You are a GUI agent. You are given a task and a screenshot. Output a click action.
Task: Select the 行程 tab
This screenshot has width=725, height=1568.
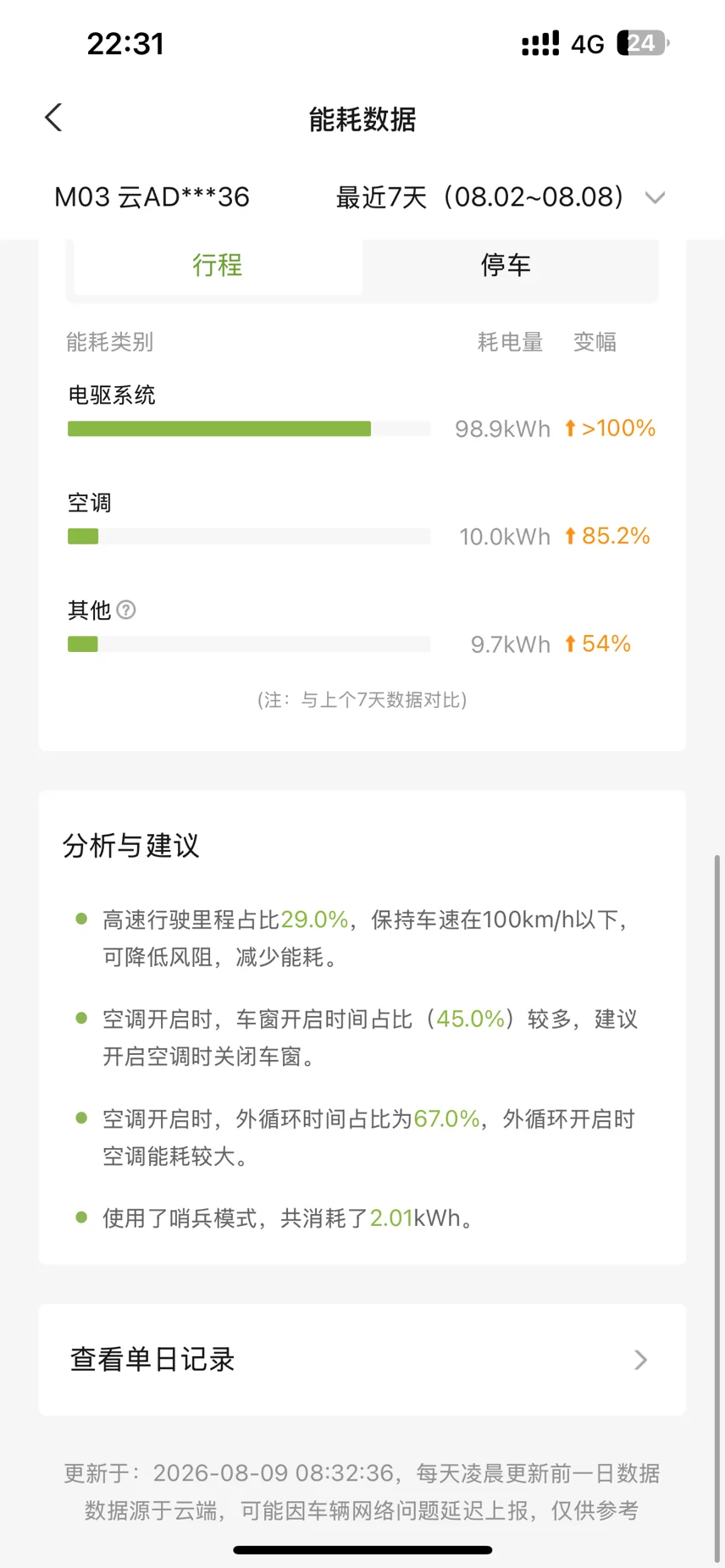click(218, 265)
